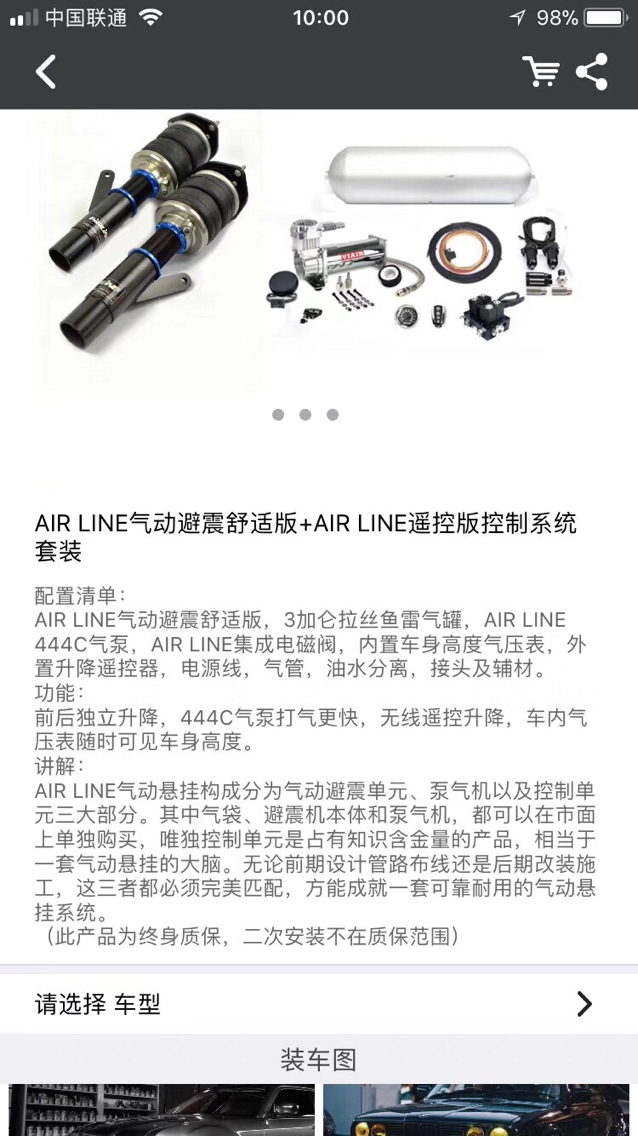This screenshot has width=638, height=1136.
Task: Open the 请选择 车型 selector row
Action: click(x=319, y=1003)
